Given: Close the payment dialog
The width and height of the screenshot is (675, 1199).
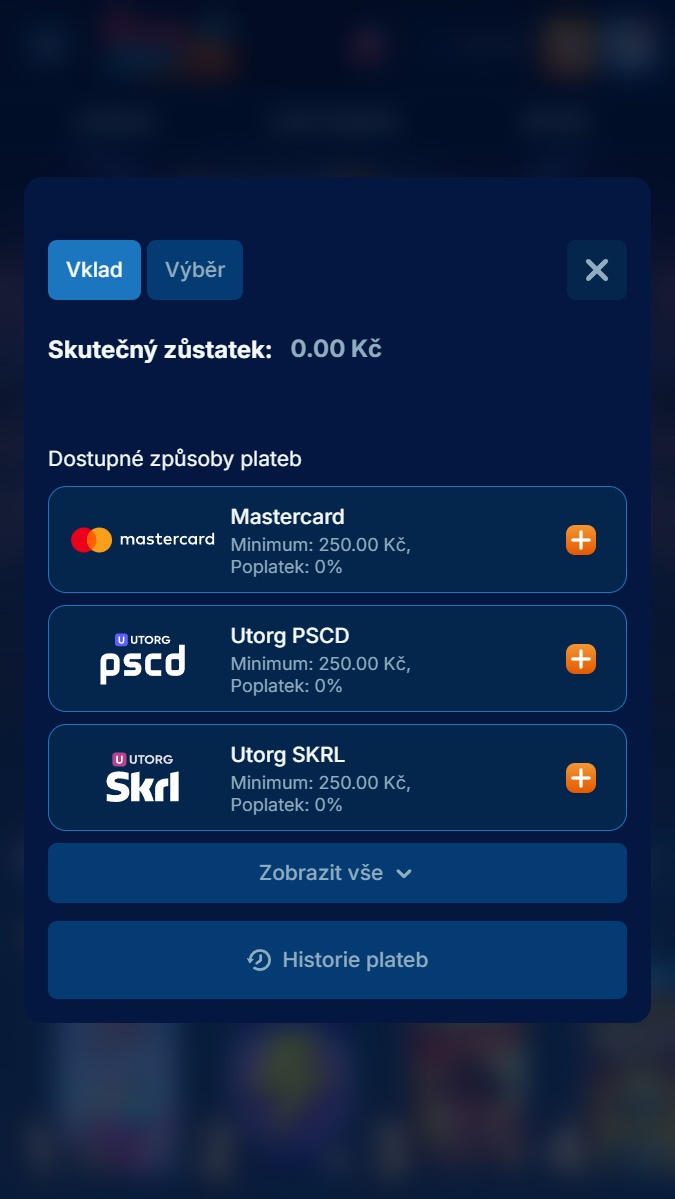Looking at the screenshot, I should coord(597,270).
